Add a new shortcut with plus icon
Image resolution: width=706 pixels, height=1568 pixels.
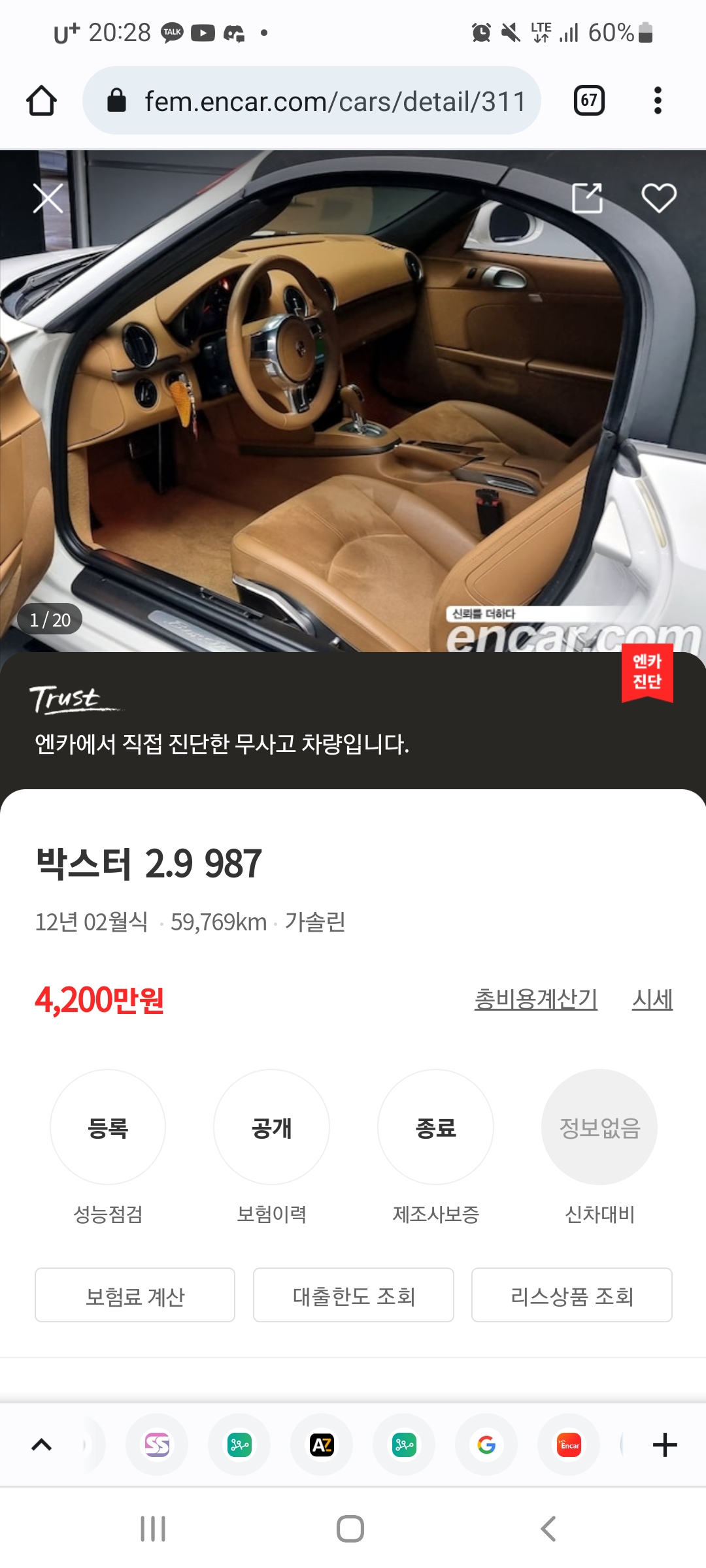tap(665, 1445)
